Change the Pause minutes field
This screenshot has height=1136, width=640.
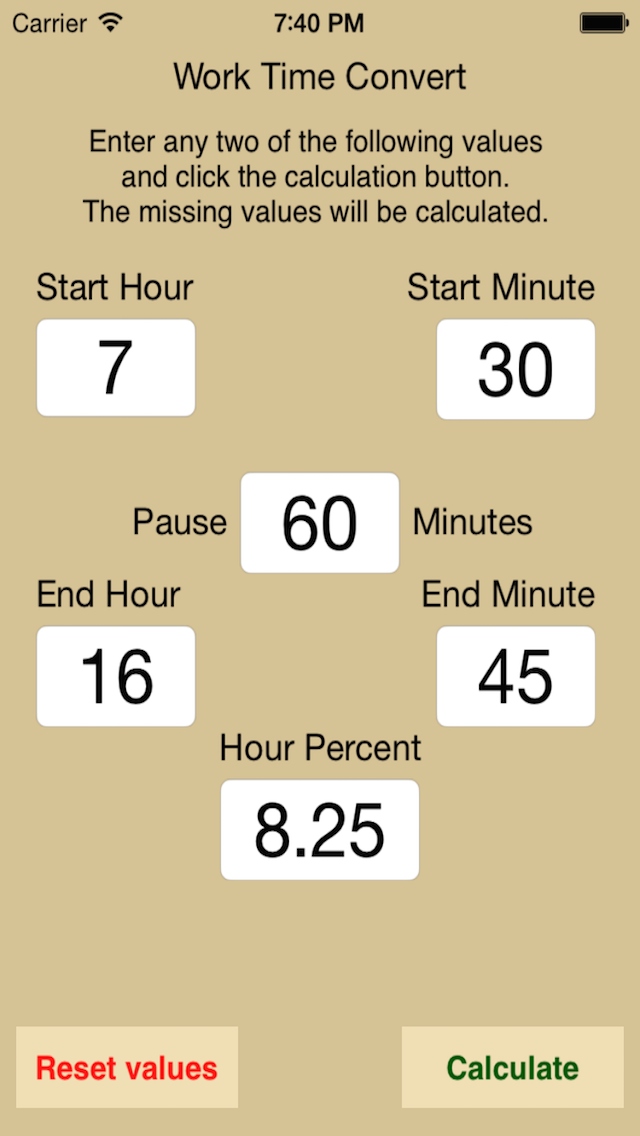pyautogui.click(x=320, y=522)
